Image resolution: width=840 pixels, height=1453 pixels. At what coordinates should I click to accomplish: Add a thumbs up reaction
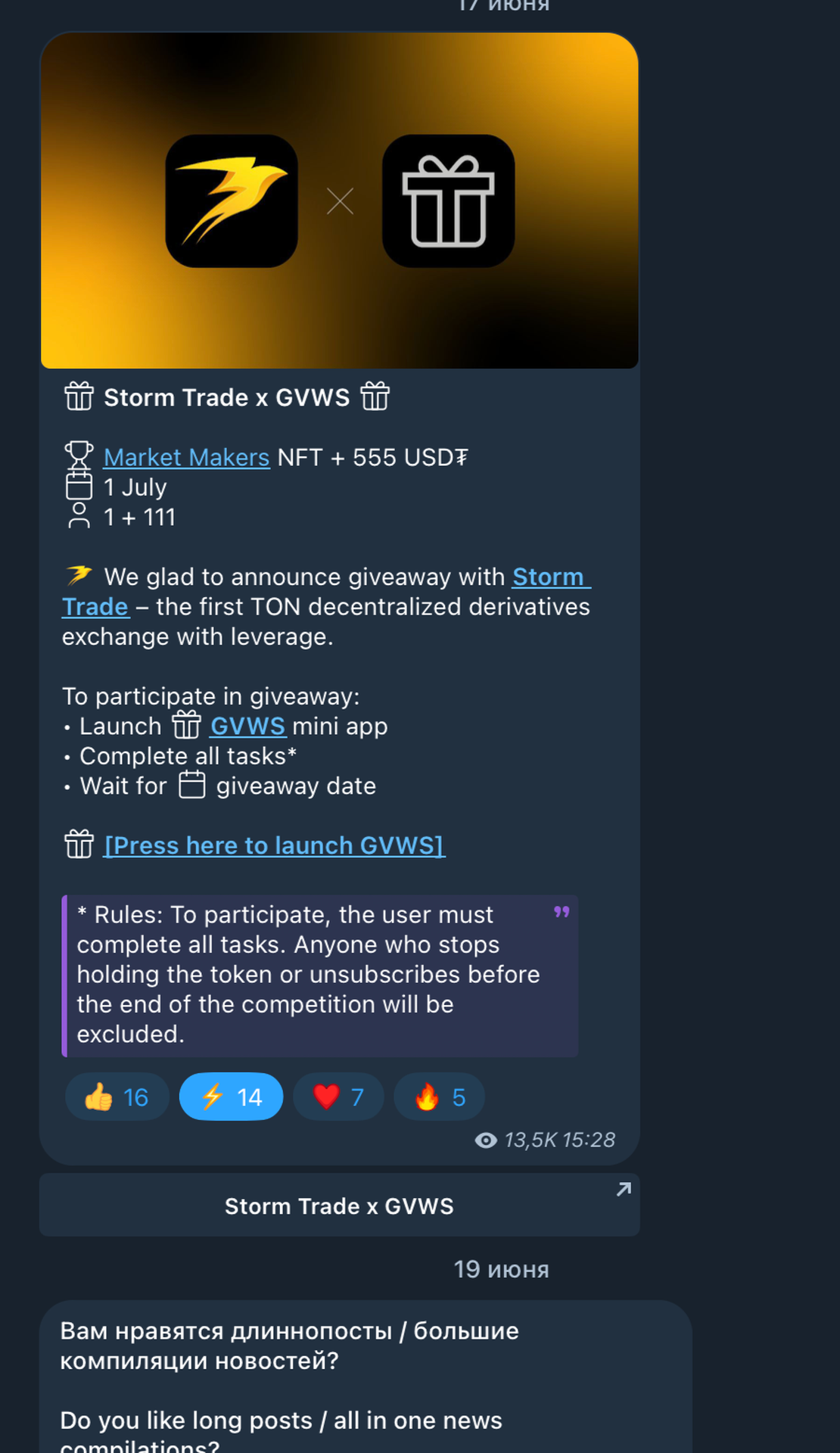pos(117,1097)
